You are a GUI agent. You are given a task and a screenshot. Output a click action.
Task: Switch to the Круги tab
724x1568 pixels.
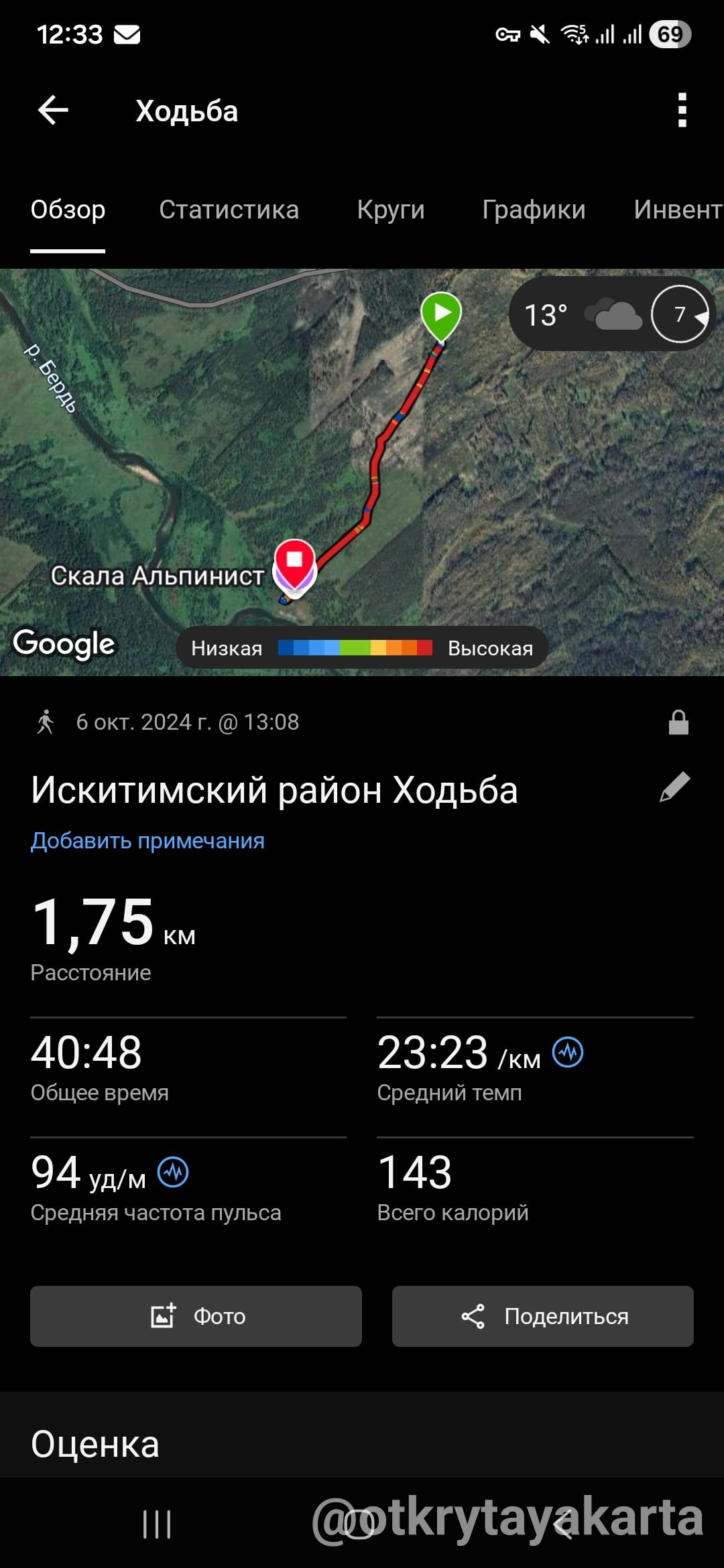click(x=391, y=210)
